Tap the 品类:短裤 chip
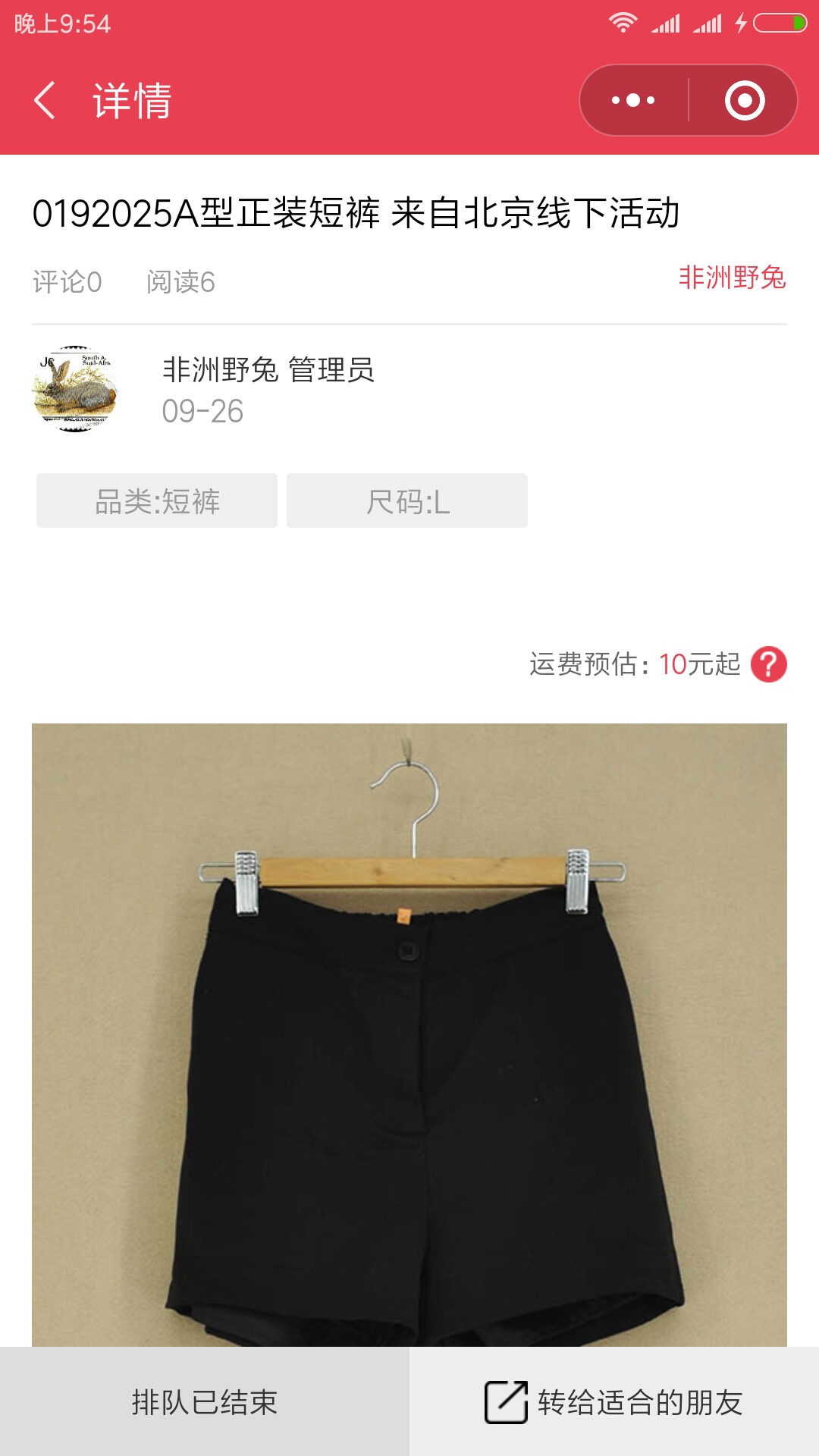 pyautogui.click(x=157, y=500)
